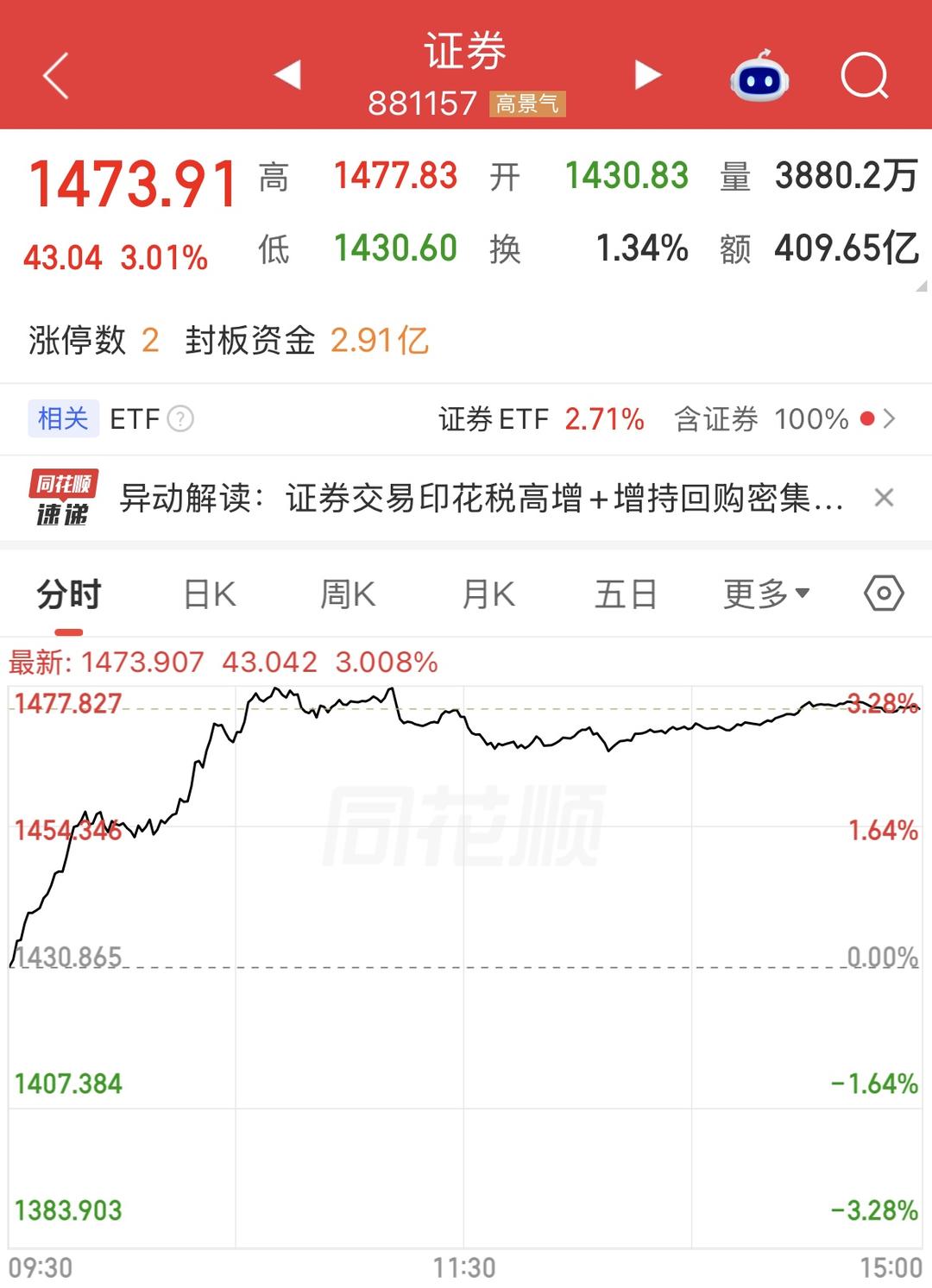
Task: Switch to the 周K tab
Action: coord(348,594)
